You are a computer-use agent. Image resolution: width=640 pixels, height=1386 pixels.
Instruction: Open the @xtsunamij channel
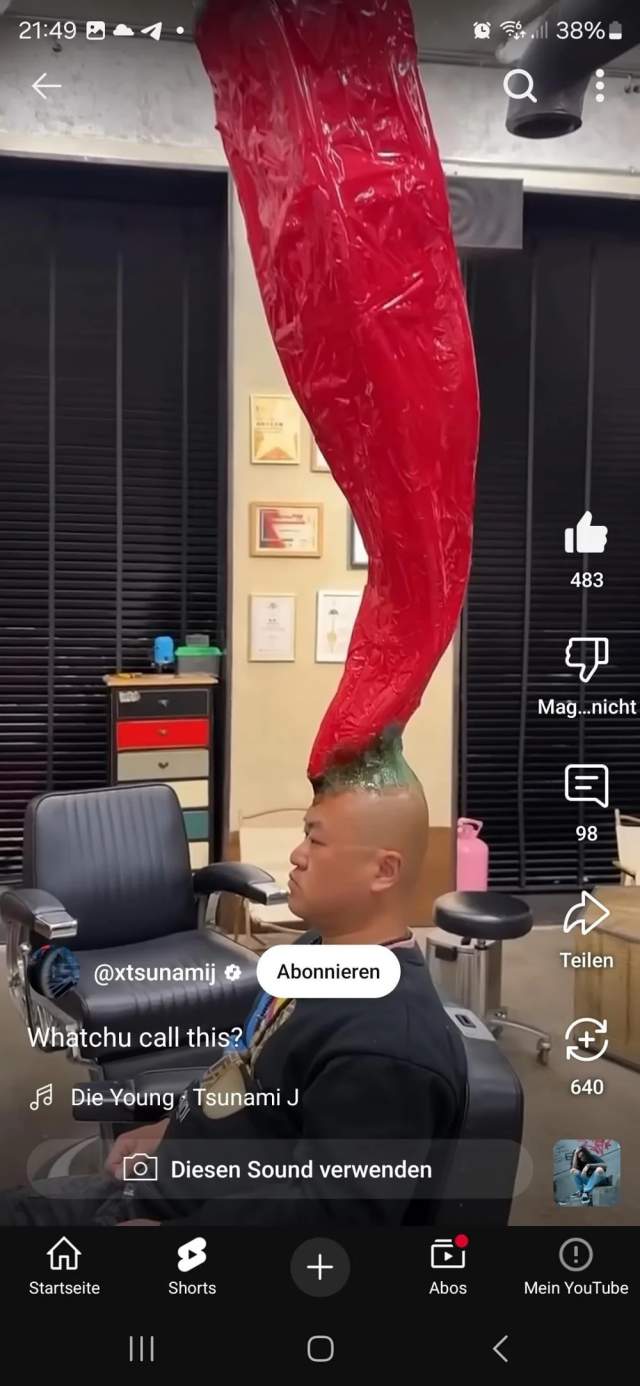(x=154, y=972)
